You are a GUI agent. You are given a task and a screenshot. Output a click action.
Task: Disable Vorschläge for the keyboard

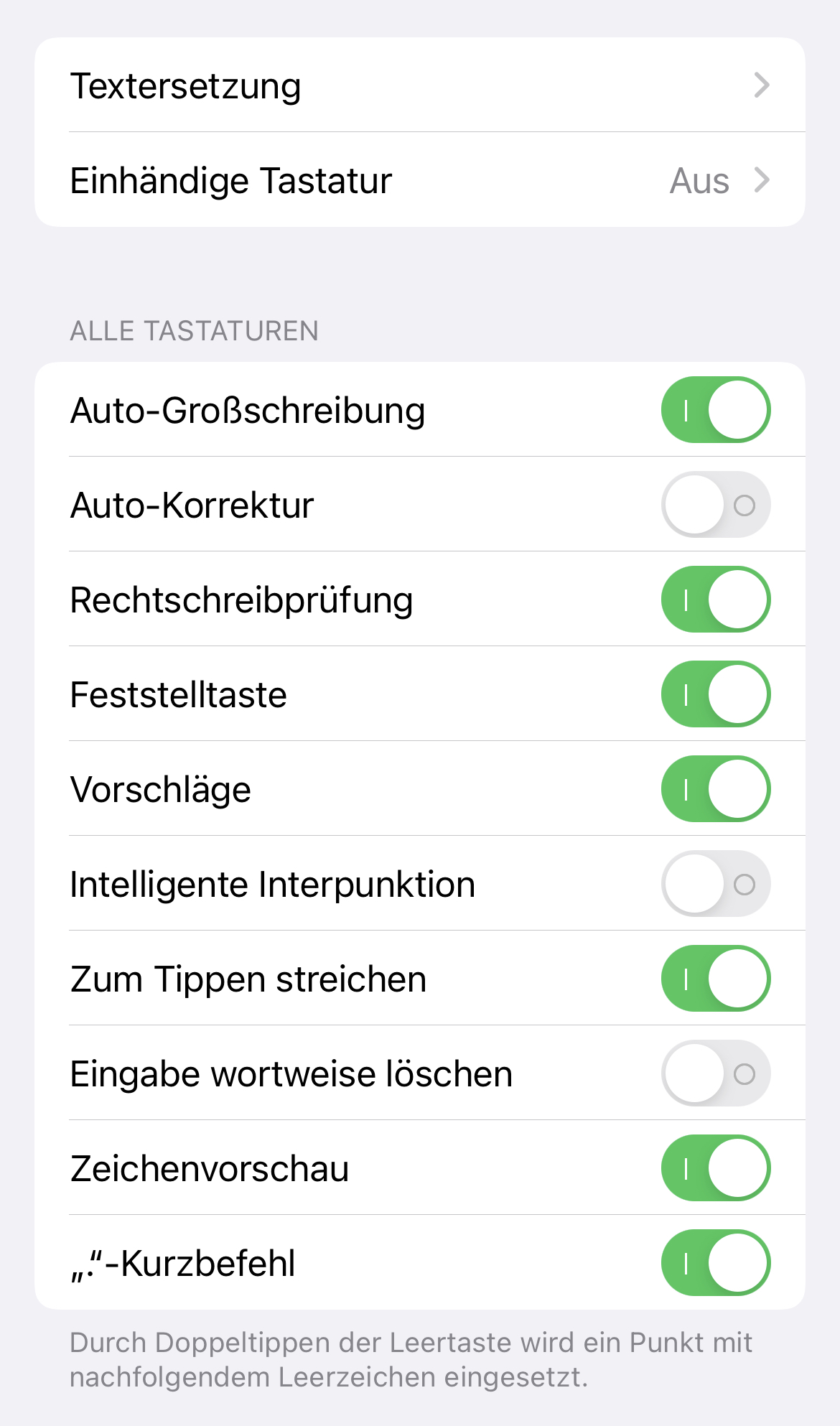(x=715, y=789)
